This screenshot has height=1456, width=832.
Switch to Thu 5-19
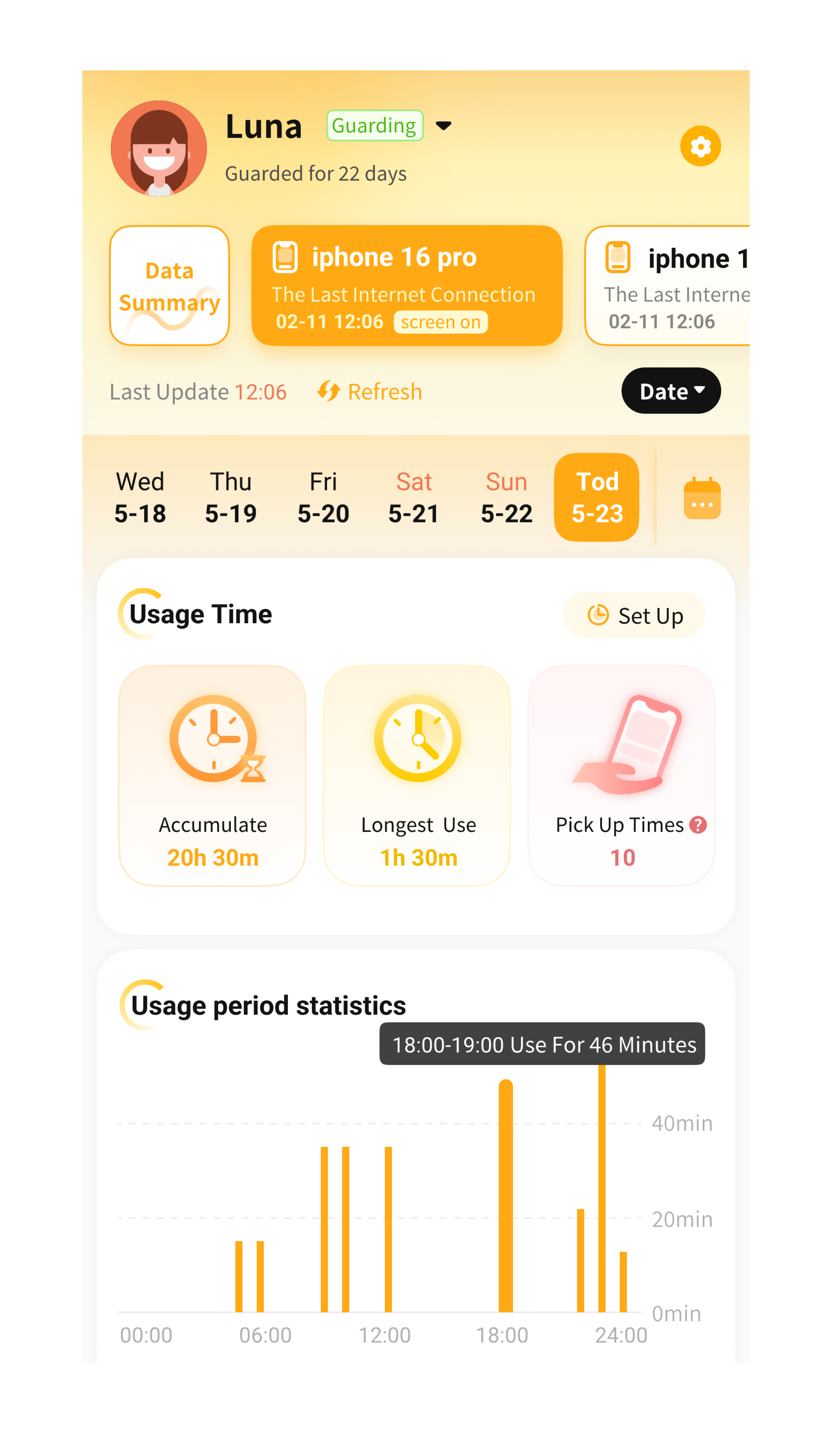pyautogui.click(x=231, y=497)
